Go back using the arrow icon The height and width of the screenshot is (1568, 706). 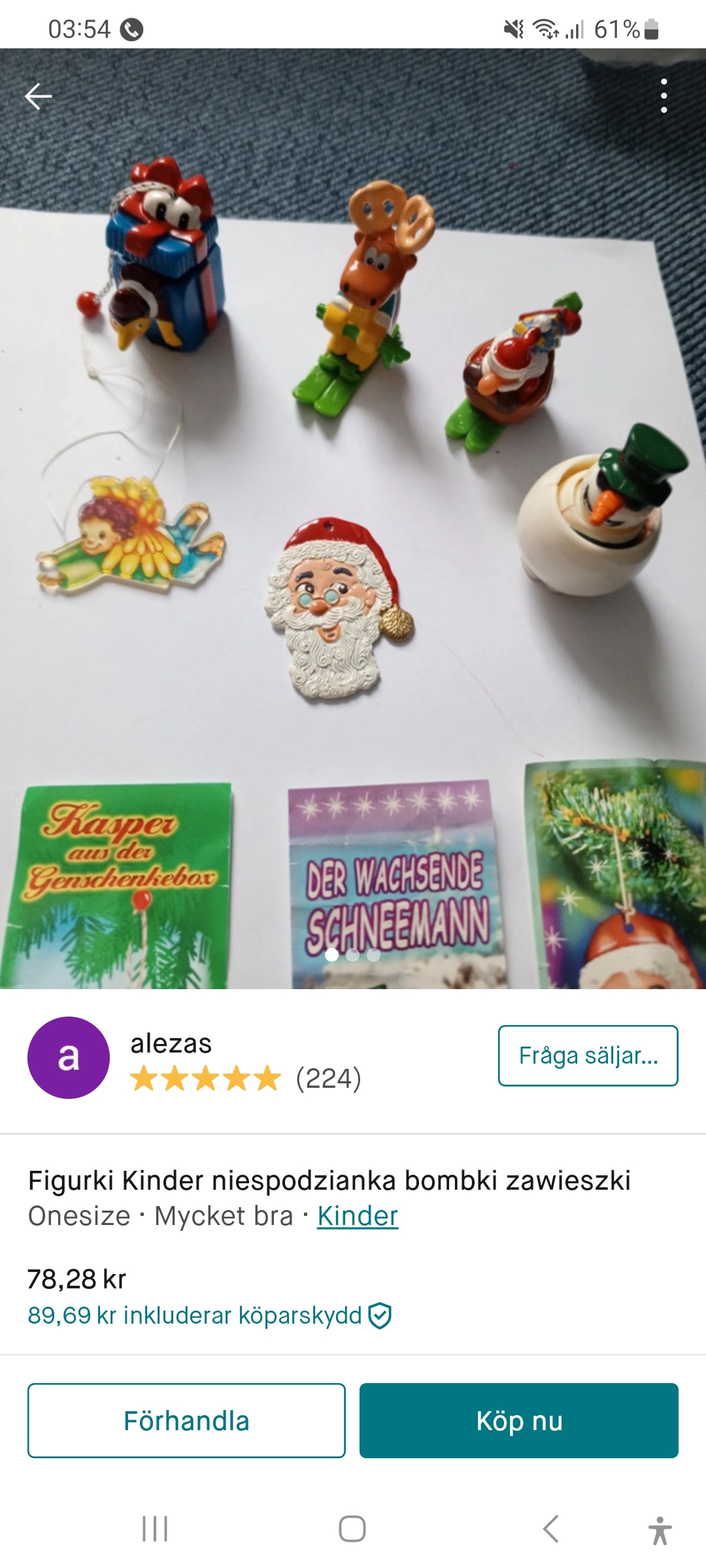tap(38, 96)
